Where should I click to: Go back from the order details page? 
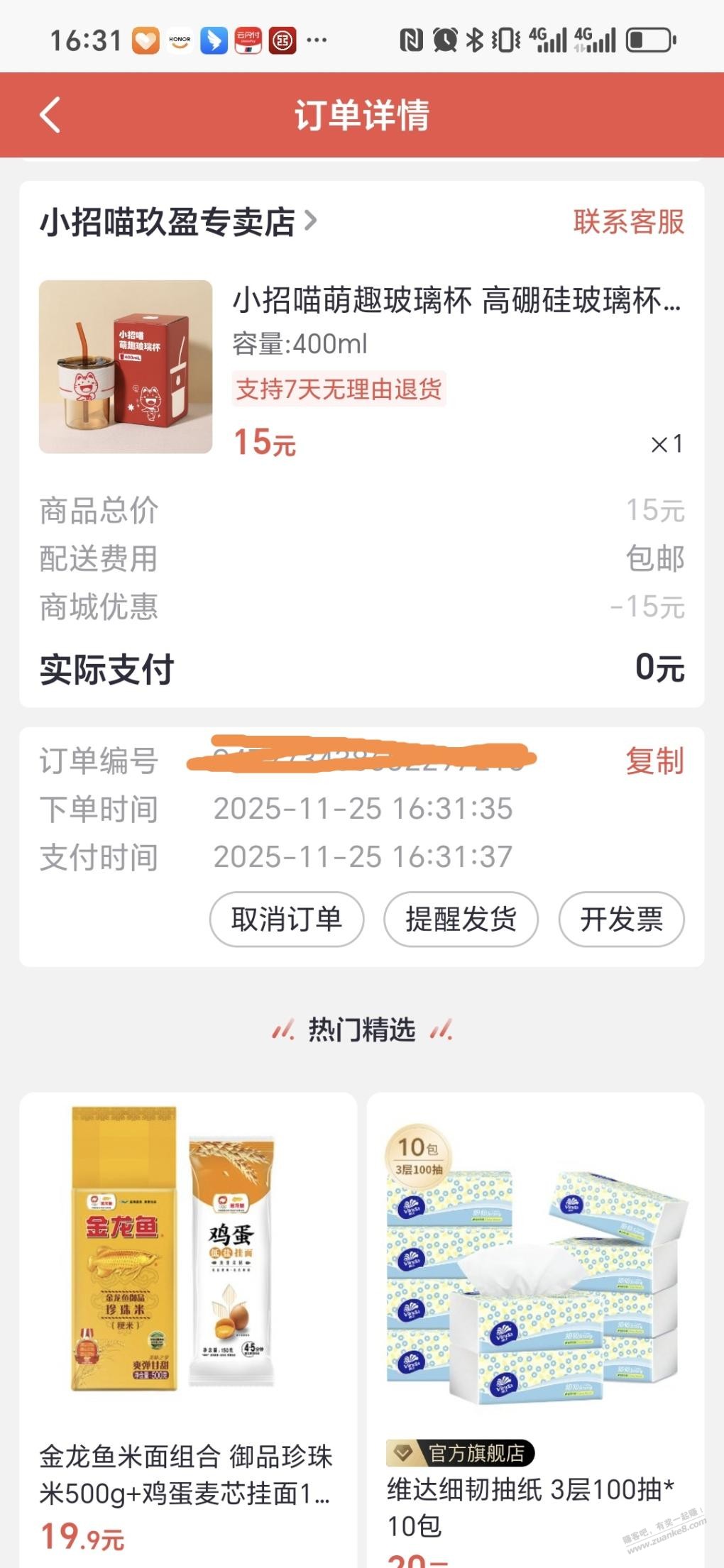click(x=50, y=115)
